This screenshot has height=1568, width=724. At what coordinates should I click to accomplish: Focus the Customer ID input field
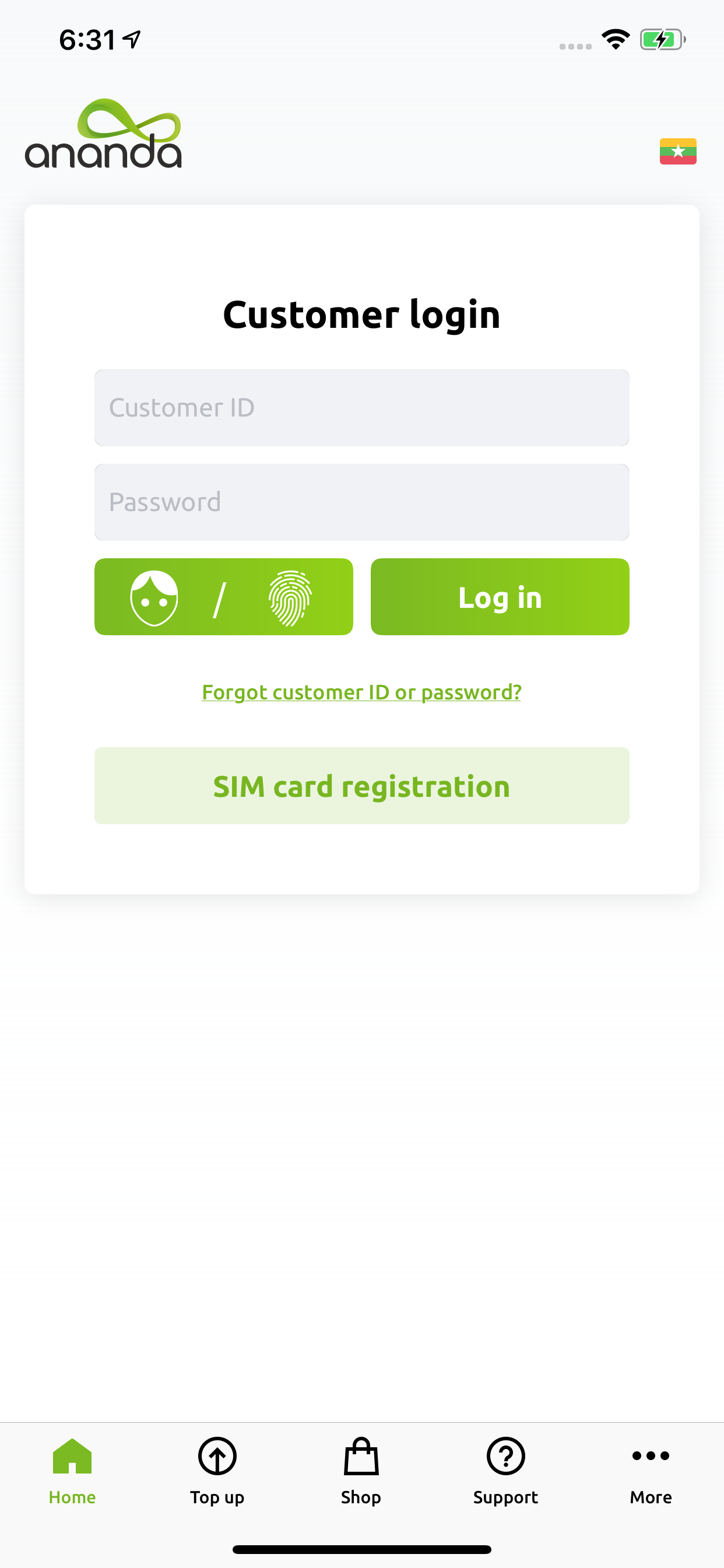click(361, 407)
